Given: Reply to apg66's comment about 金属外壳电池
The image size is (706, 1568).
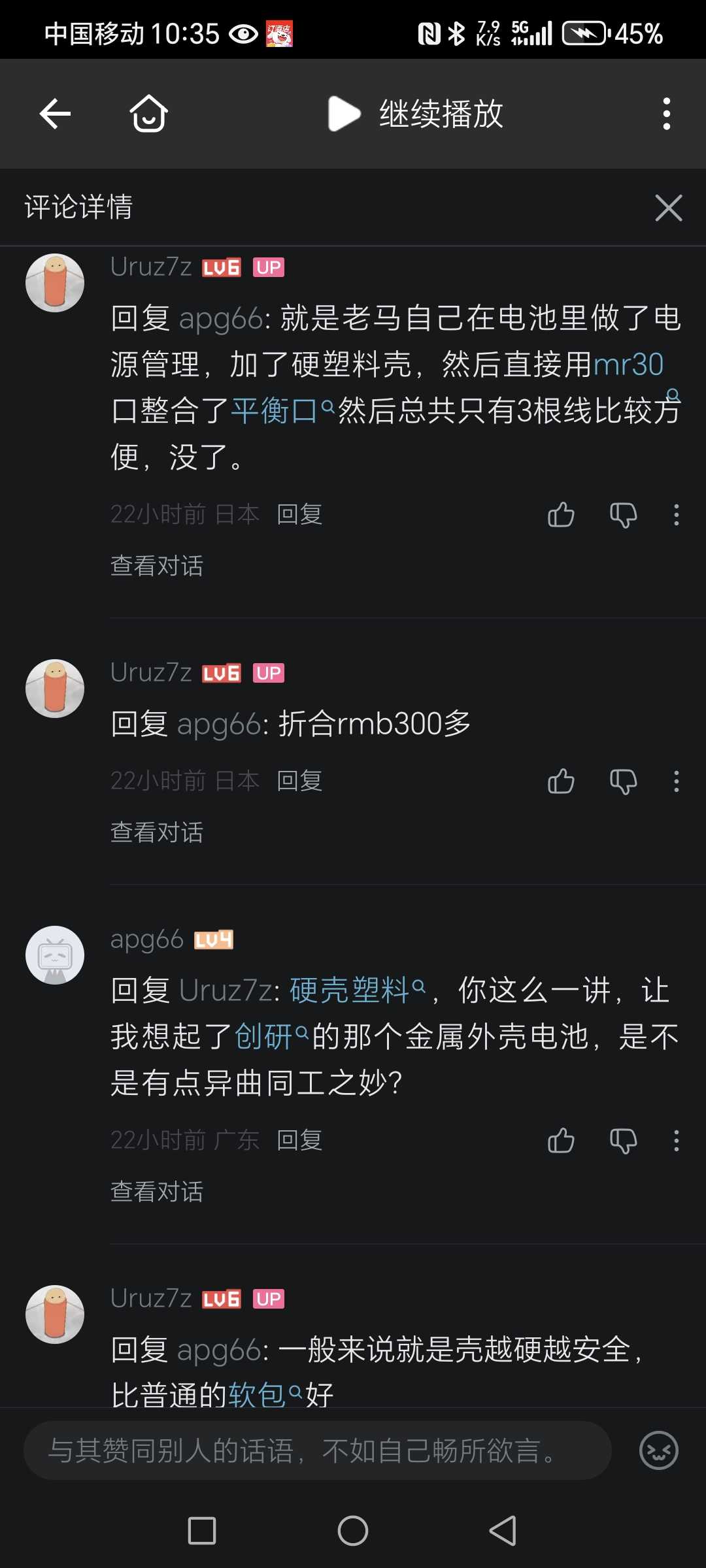Looking at the screenshot, I should click(x=299, y=1140).
